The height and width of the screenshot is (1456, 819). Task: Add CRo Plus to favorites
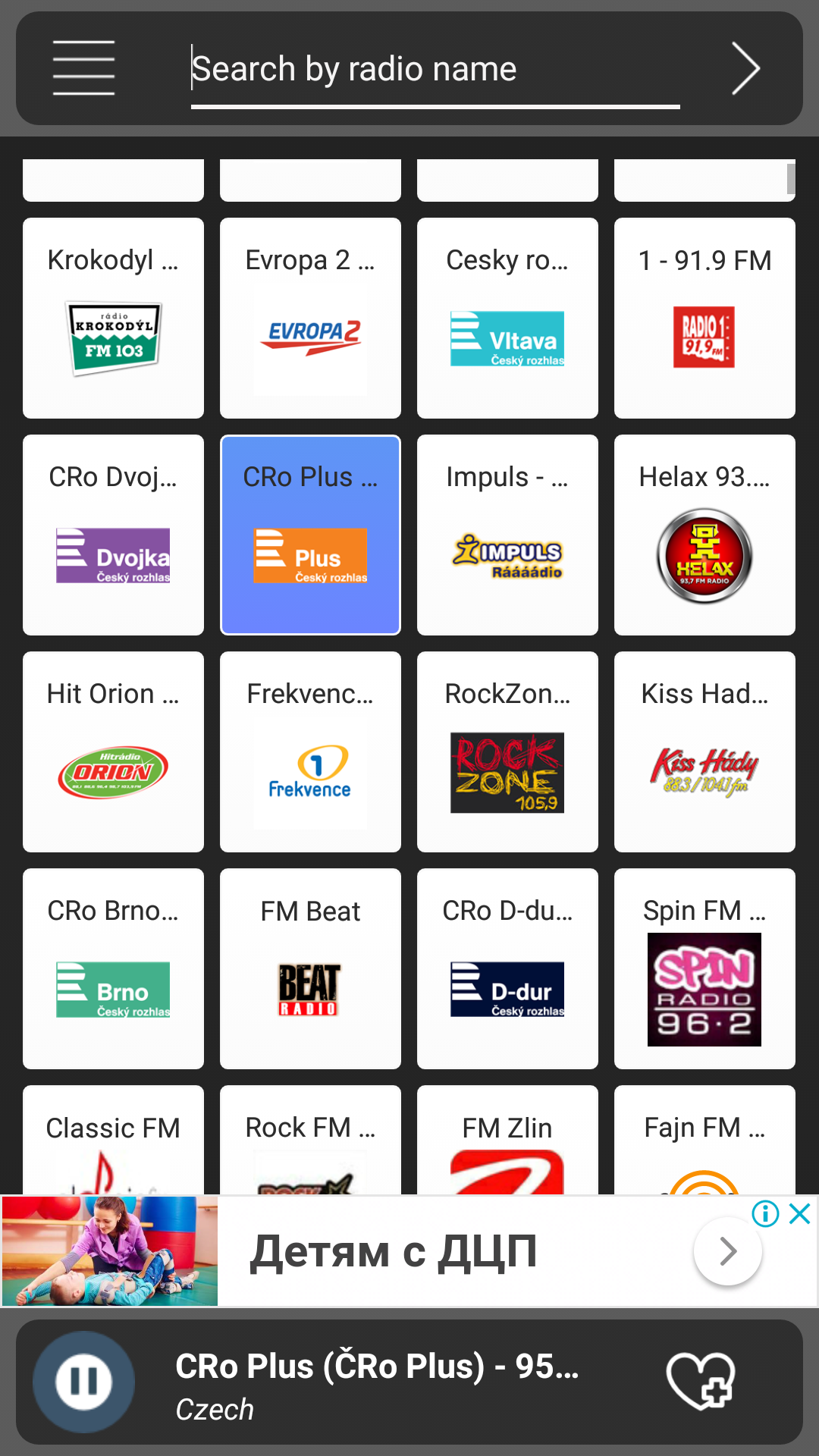pos(701,1382)
